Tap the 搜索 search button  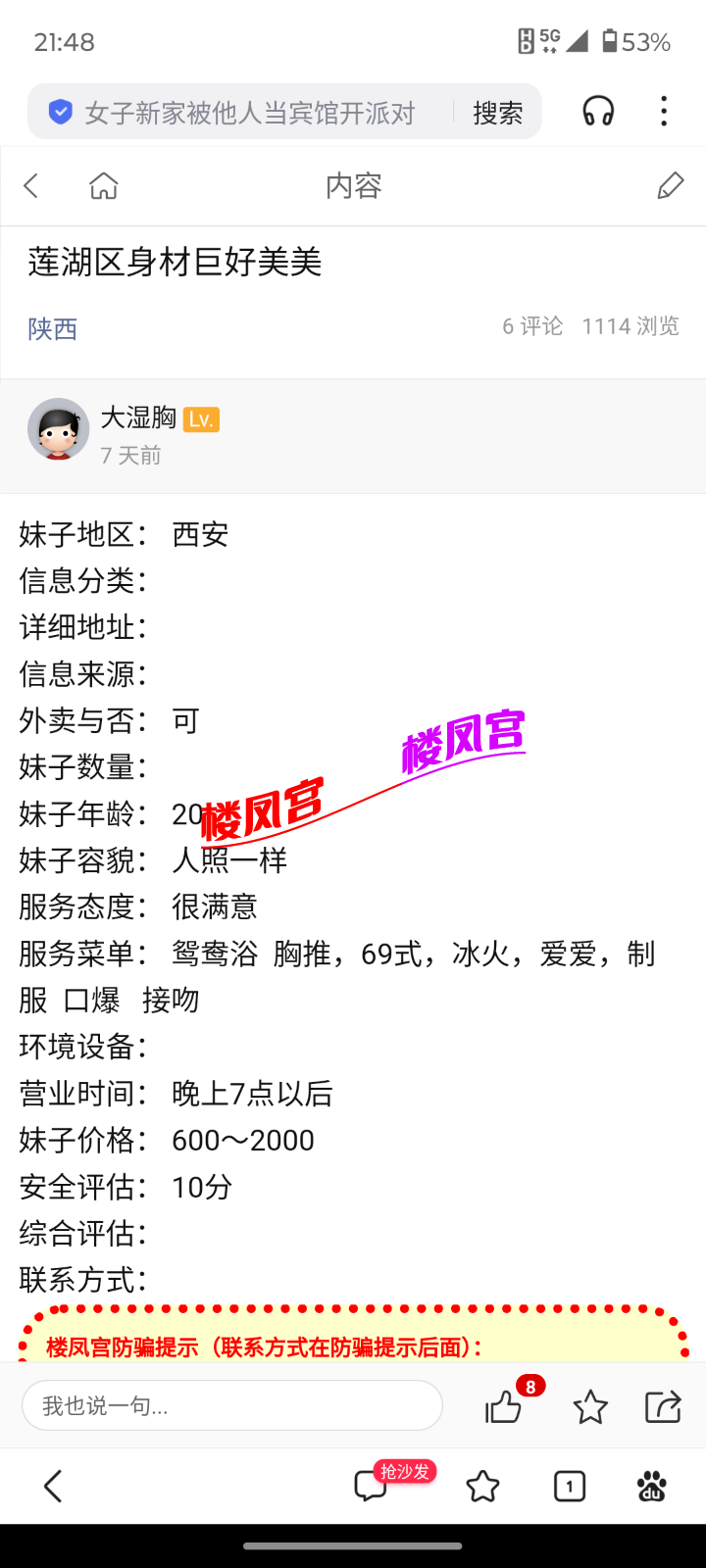coord(496,112)
